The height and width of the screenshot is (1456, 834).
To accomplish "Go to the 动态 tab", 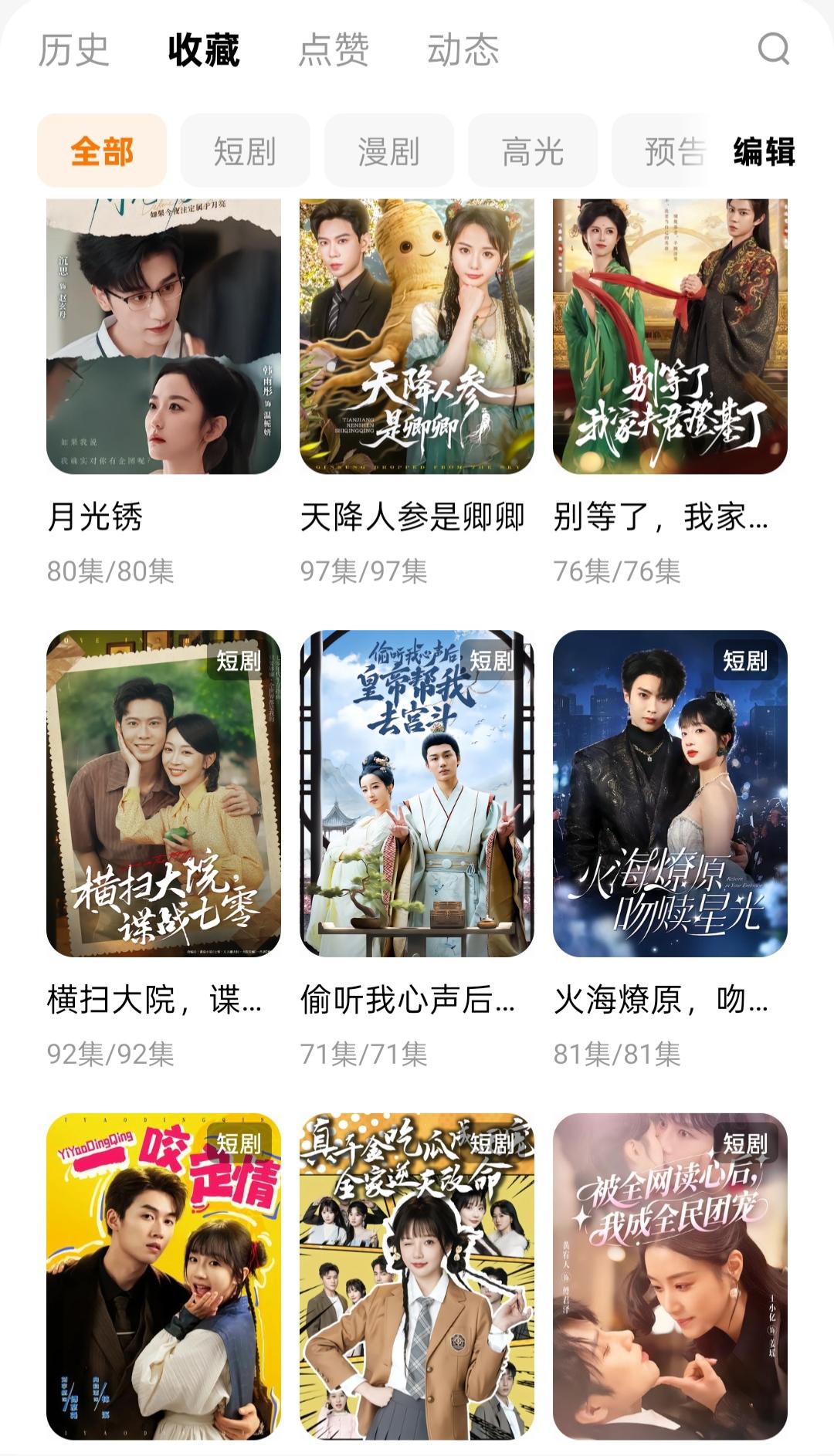I will point(463,51).
